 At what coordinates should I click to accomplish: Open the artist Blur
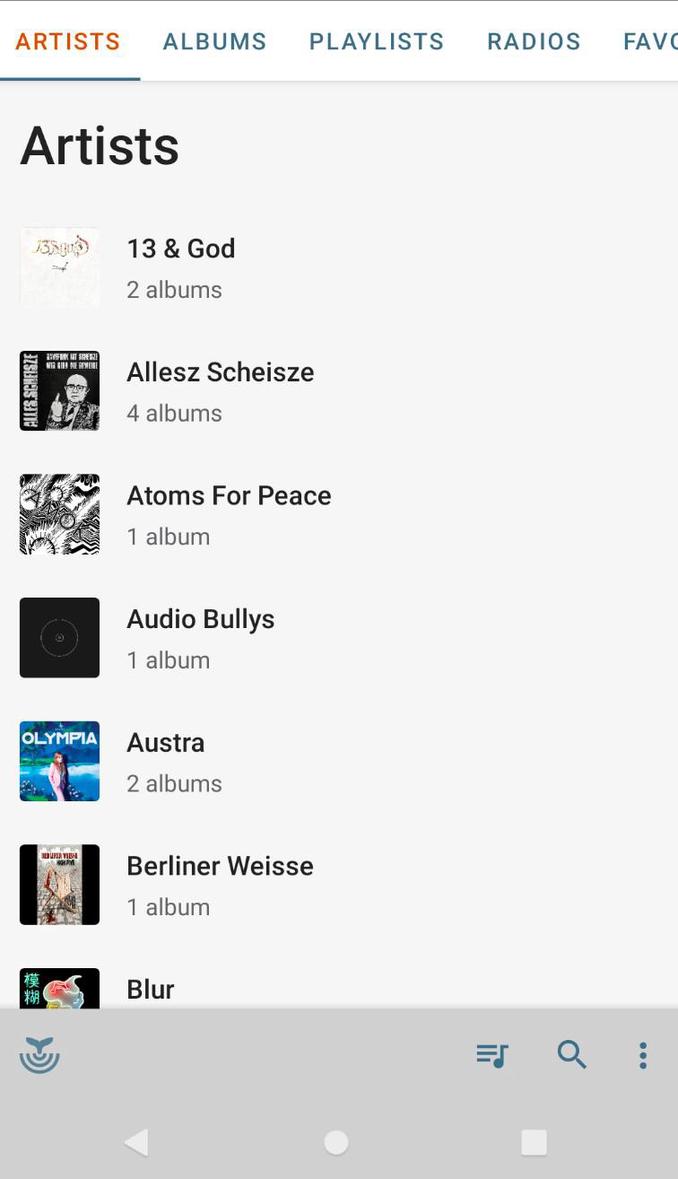coord(151,989)
